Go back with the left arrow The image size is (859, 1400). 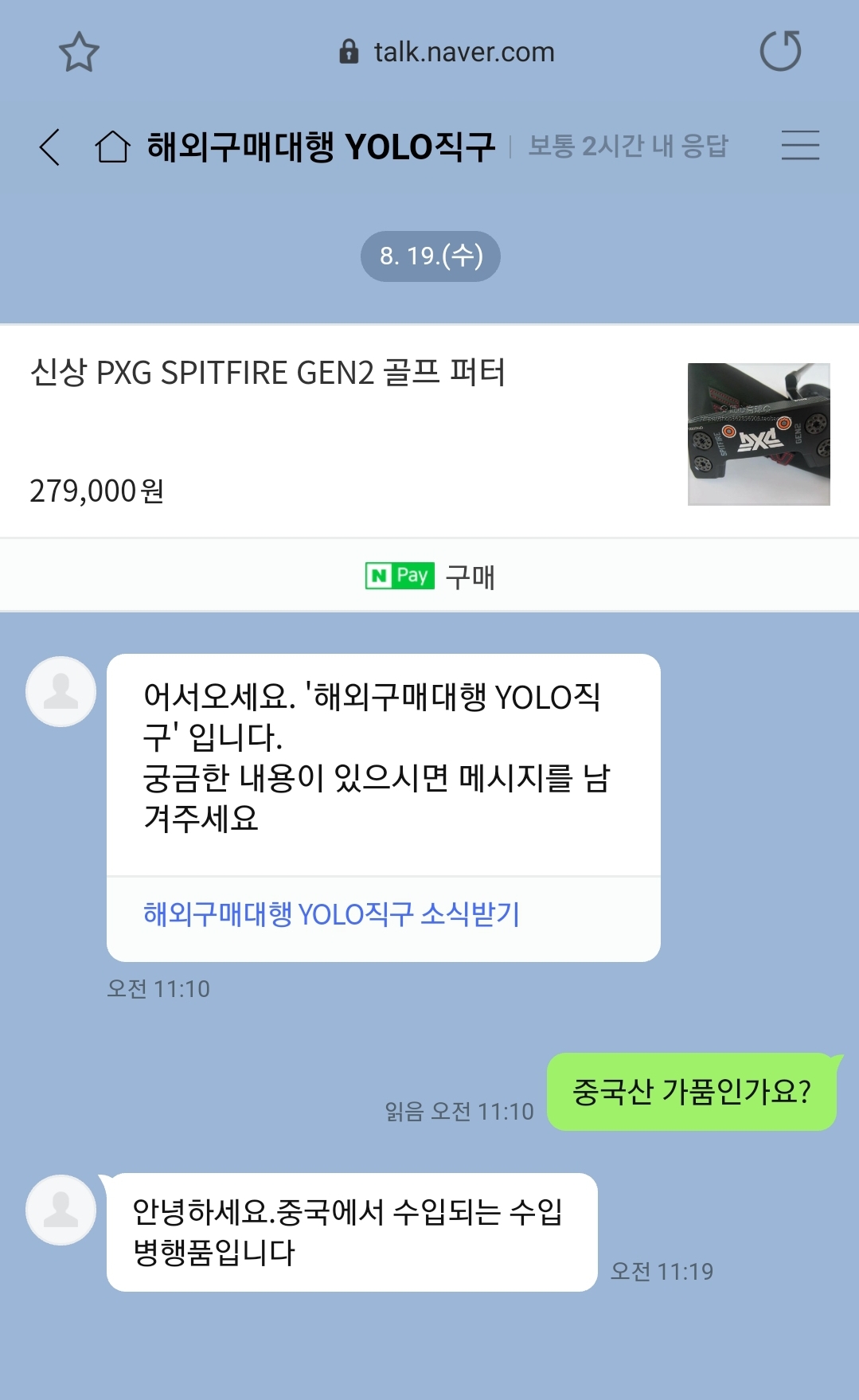pyautogui.click(x=50, y=147)
